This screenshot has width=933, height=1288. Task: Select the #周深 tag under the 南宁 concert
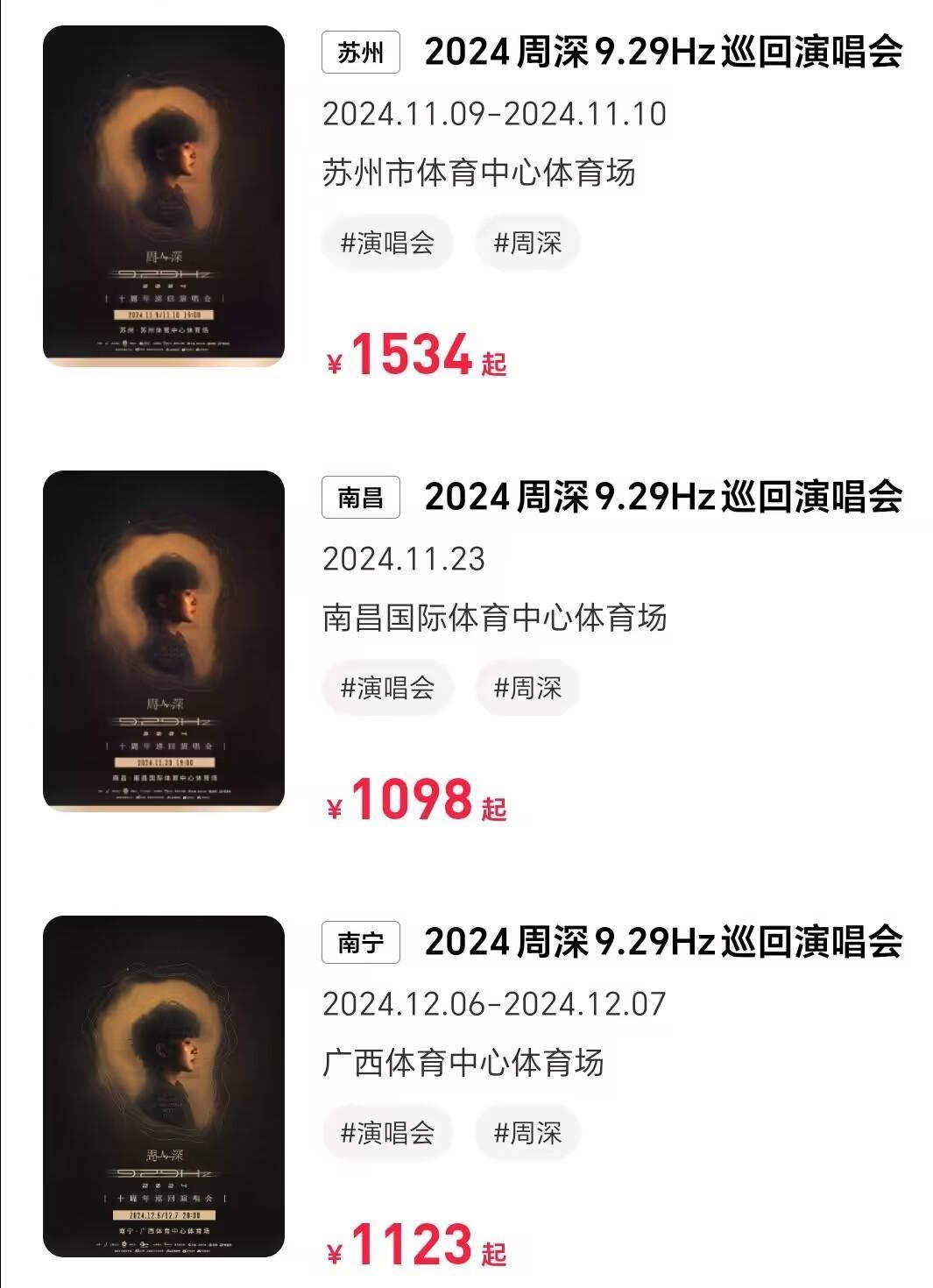[527, 1132]
